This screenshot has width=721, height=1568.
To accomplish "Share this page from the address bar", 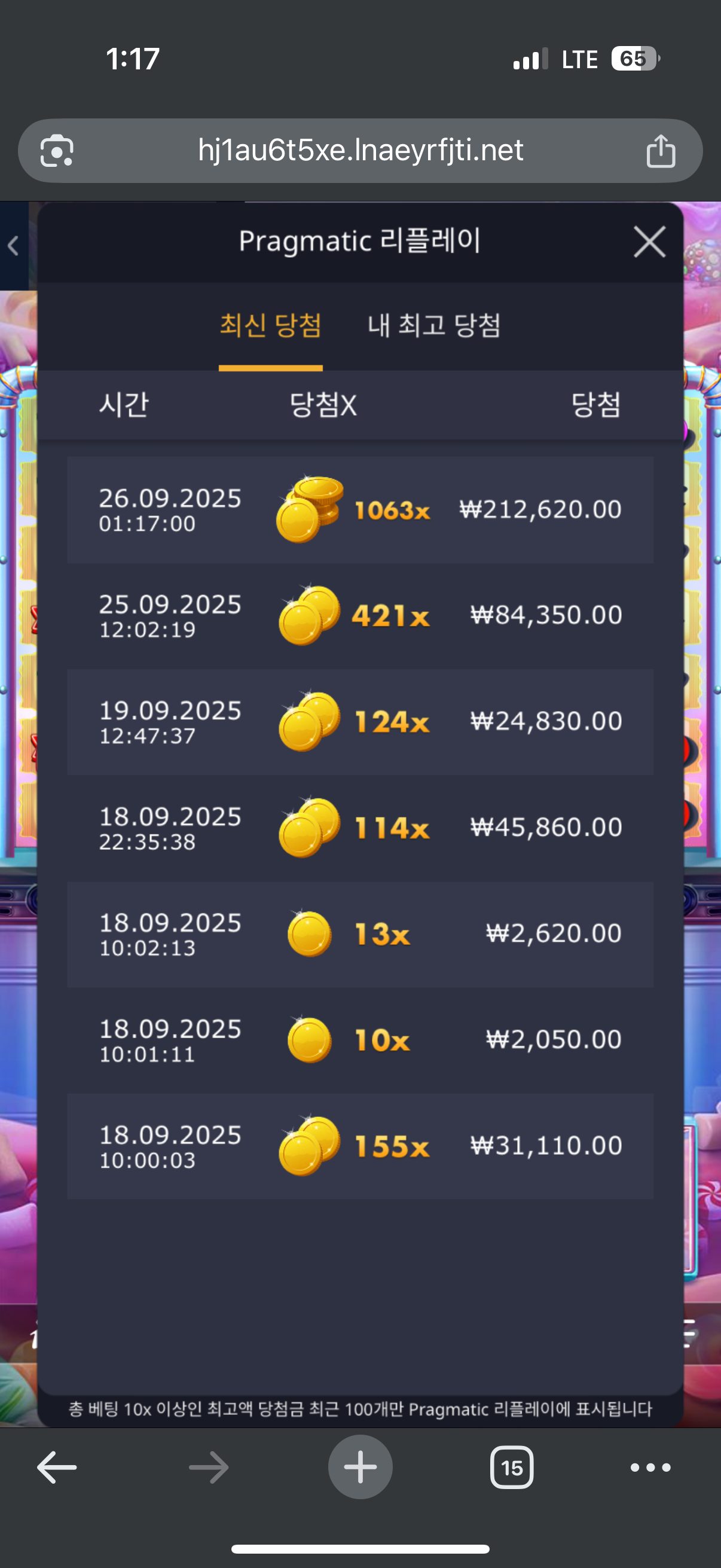I will click(x=660, y=150).
